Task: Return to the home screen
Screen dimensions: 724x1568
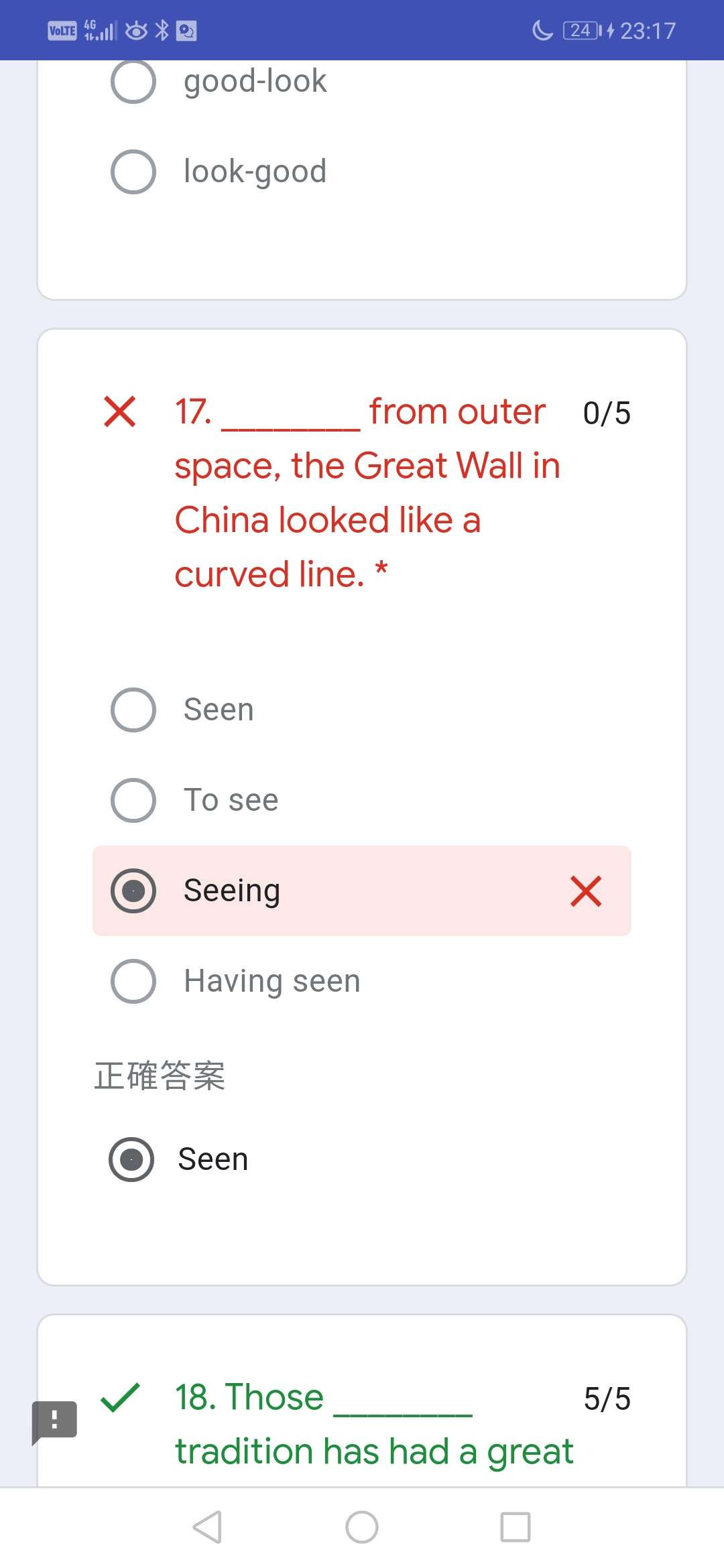Action: 362,1527
